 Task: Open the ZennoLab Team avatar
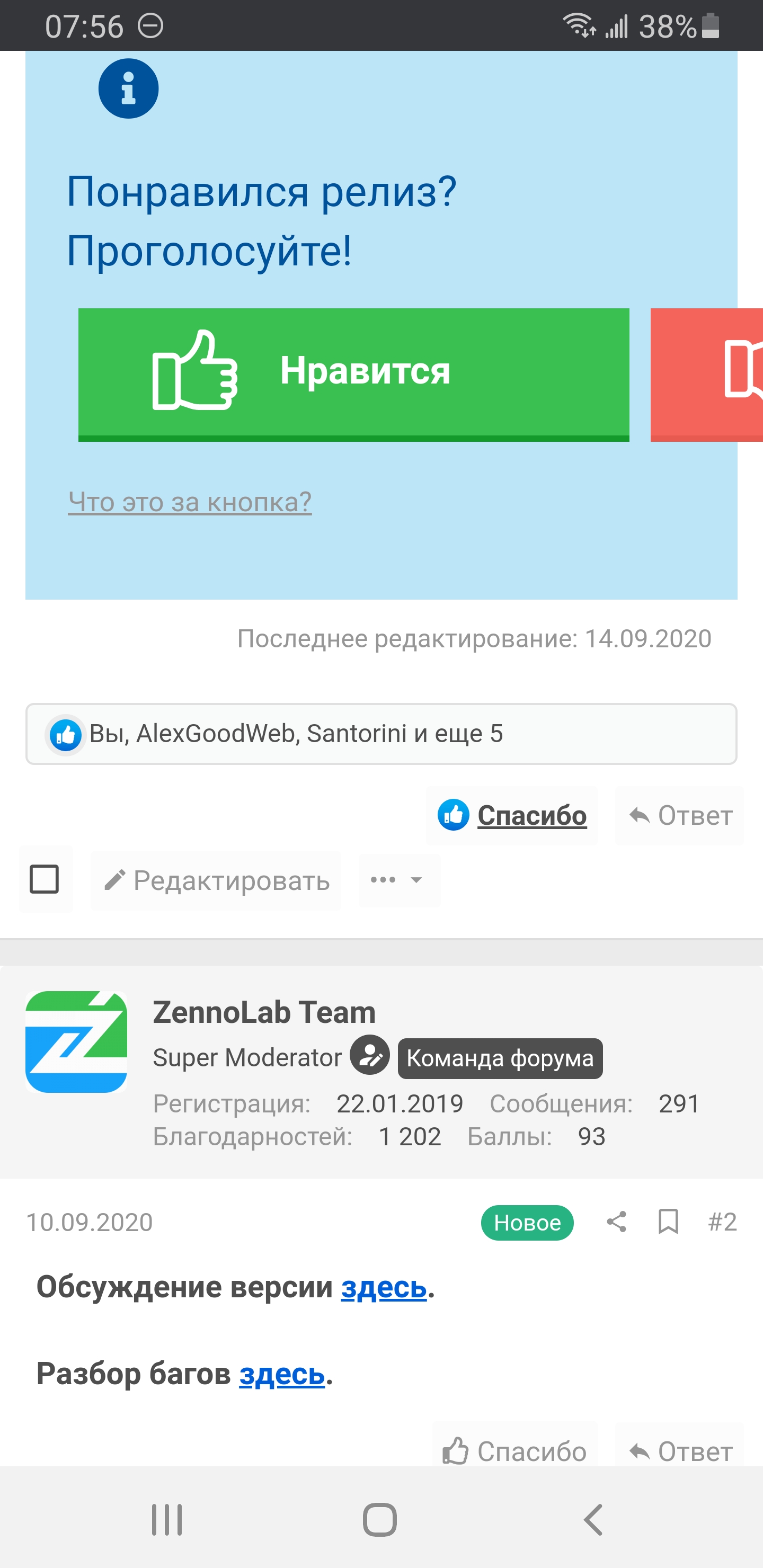76,1041
